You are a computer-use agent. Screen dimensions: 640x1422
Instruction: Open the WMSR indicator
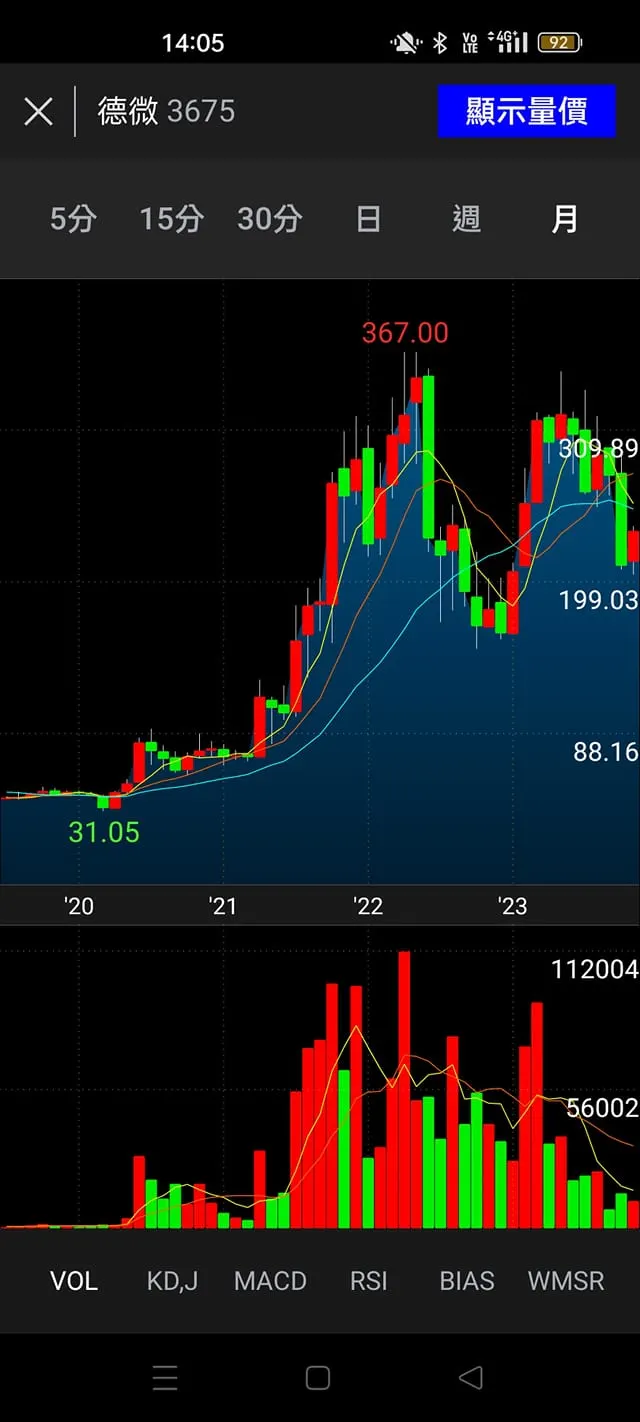[566, 1281]
